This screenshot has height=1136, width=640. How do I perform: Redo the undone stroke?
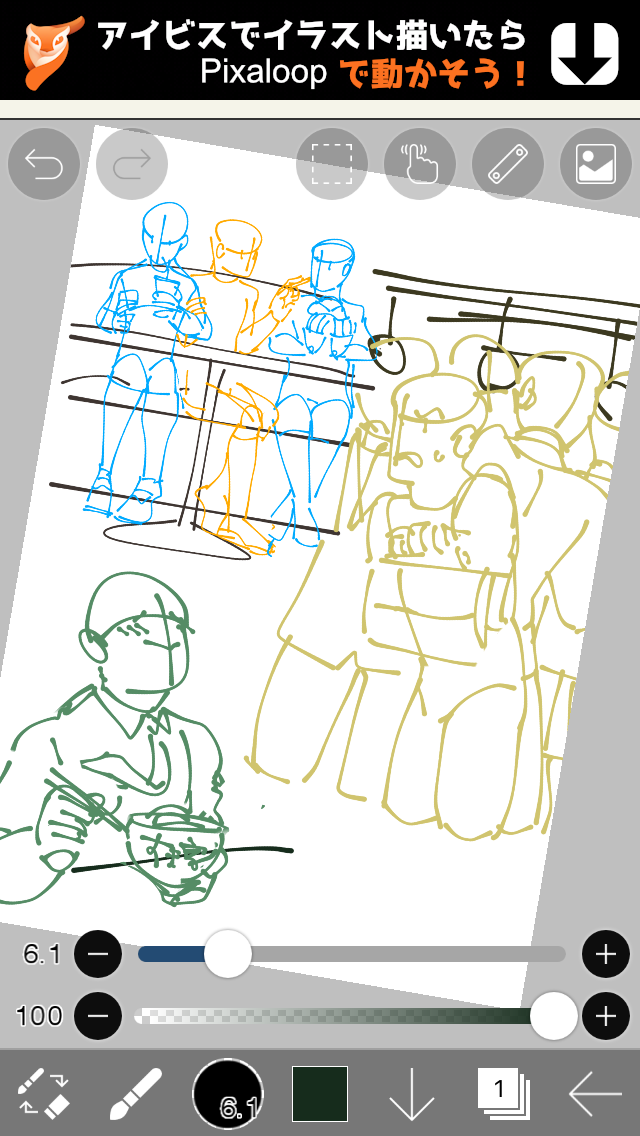[131, 164]
